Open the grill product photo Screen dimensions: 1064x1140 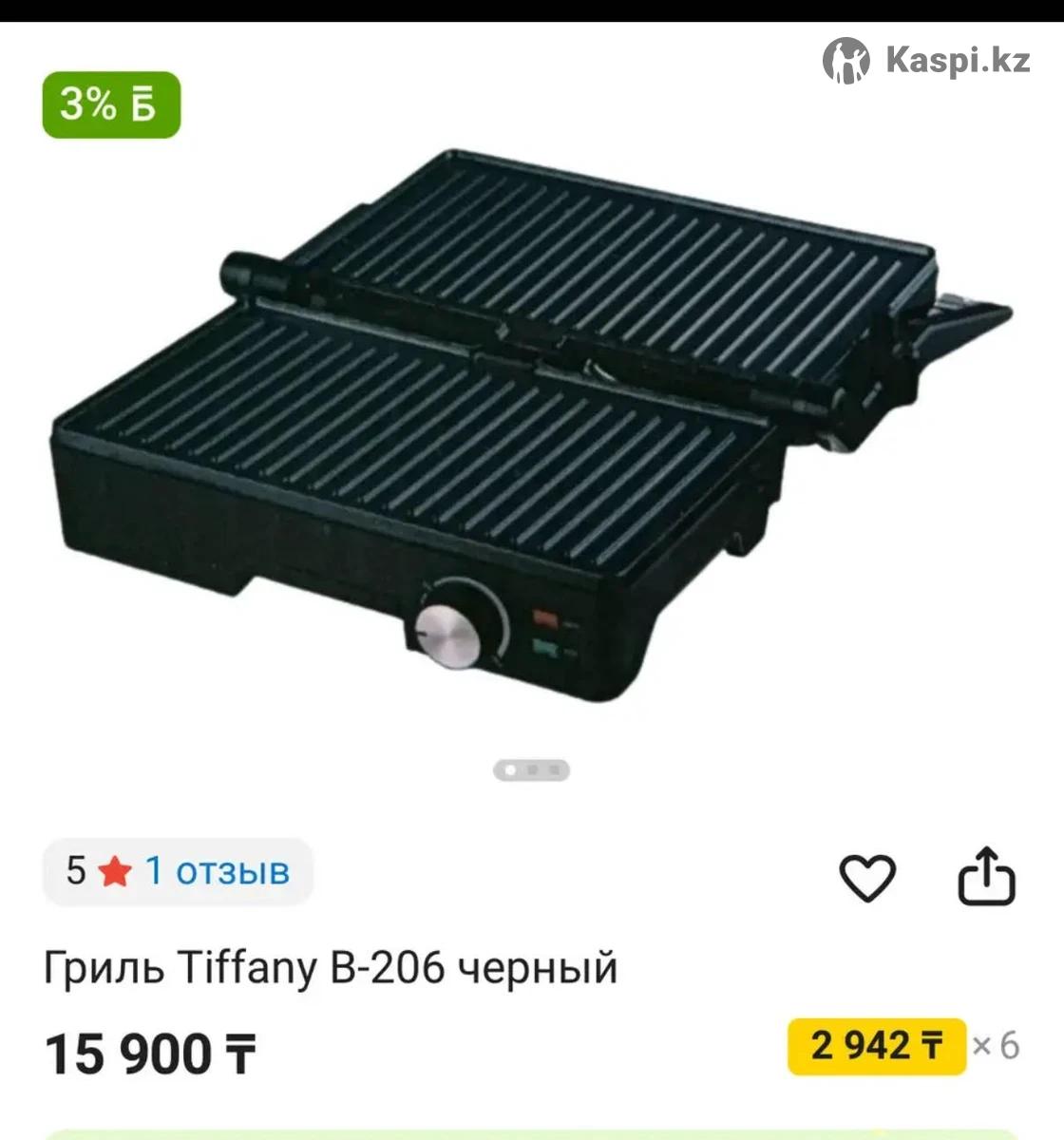click(x=532, y=427)
